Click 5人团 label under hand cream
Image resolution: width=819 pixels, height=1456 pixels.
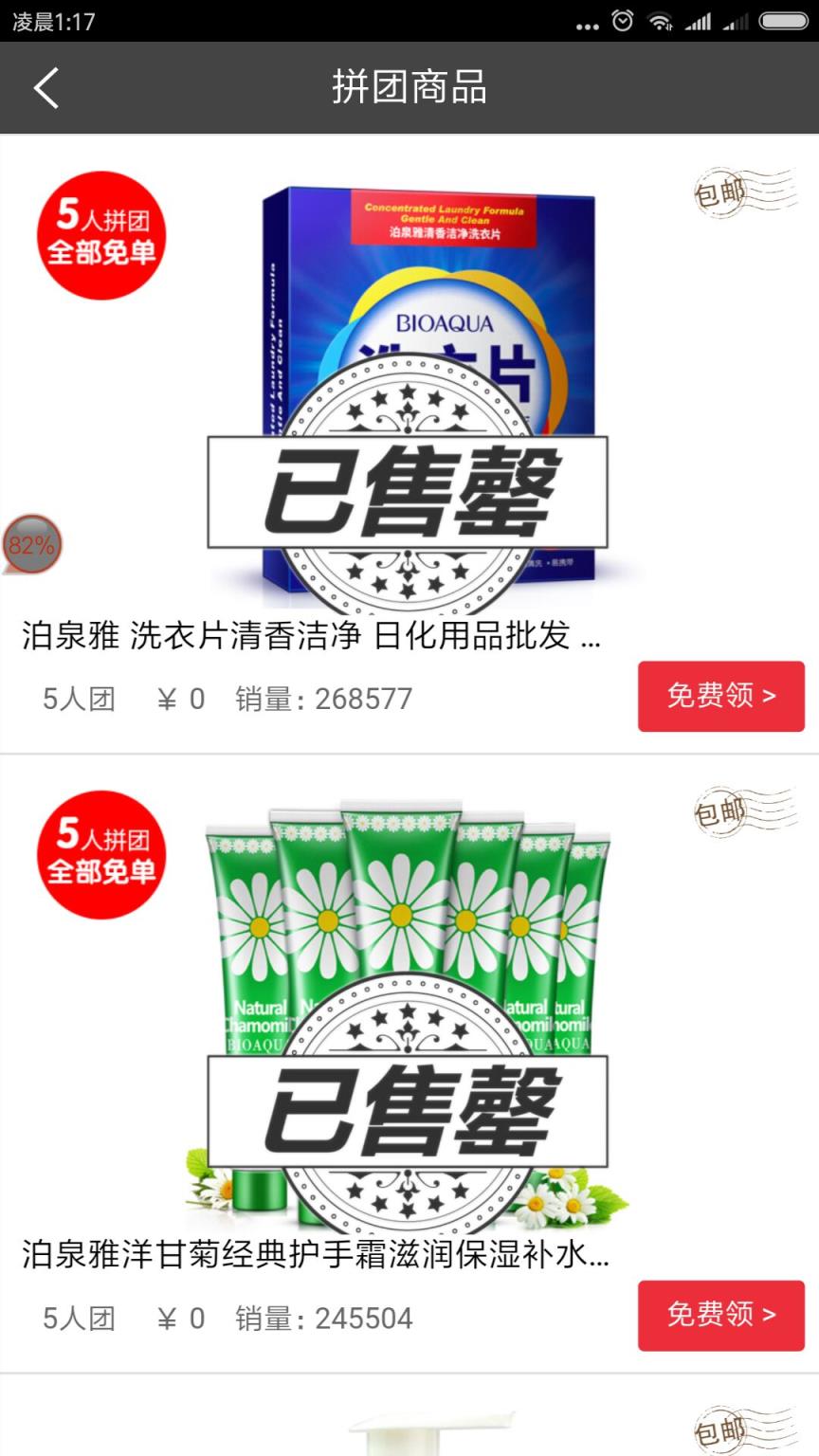(78, 1317)
